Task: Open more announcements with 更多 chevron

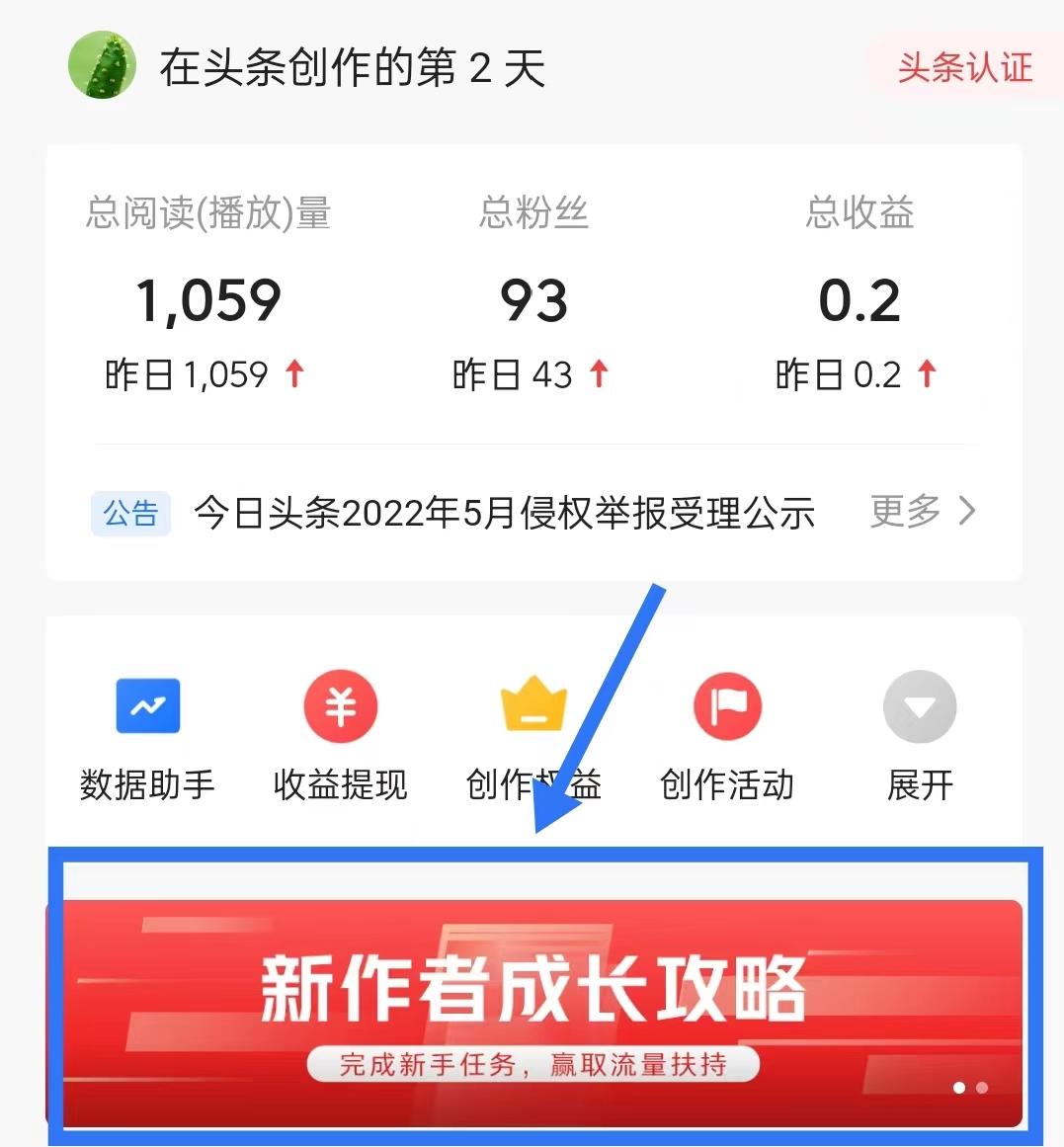Action: (x=923, y=512)
